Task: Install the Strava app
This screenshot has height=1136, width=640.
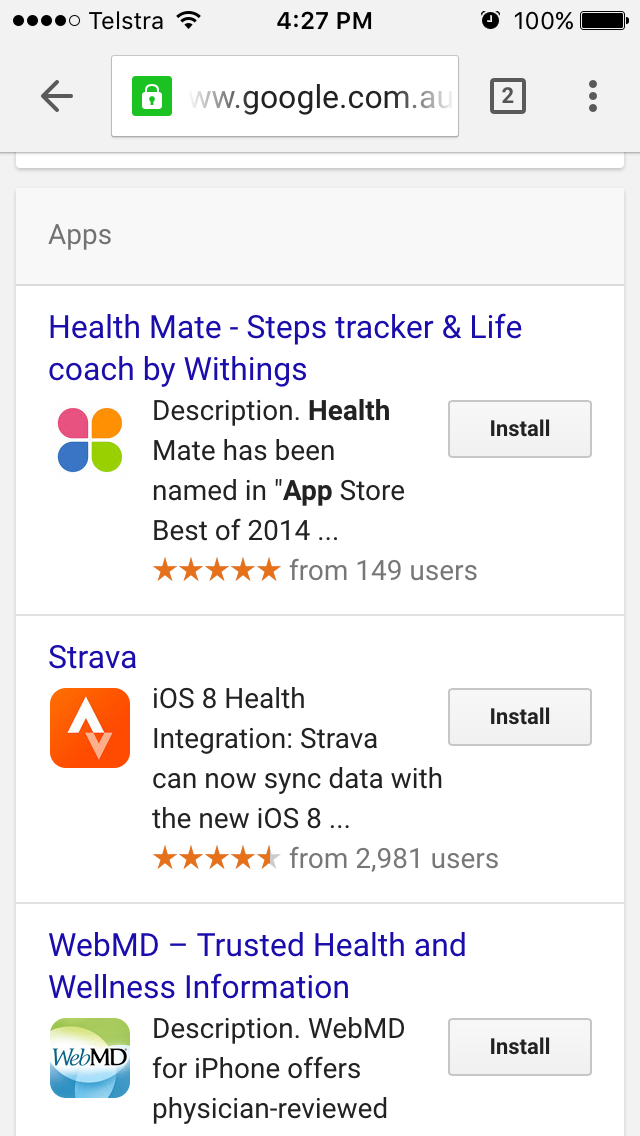Action: 520,717
